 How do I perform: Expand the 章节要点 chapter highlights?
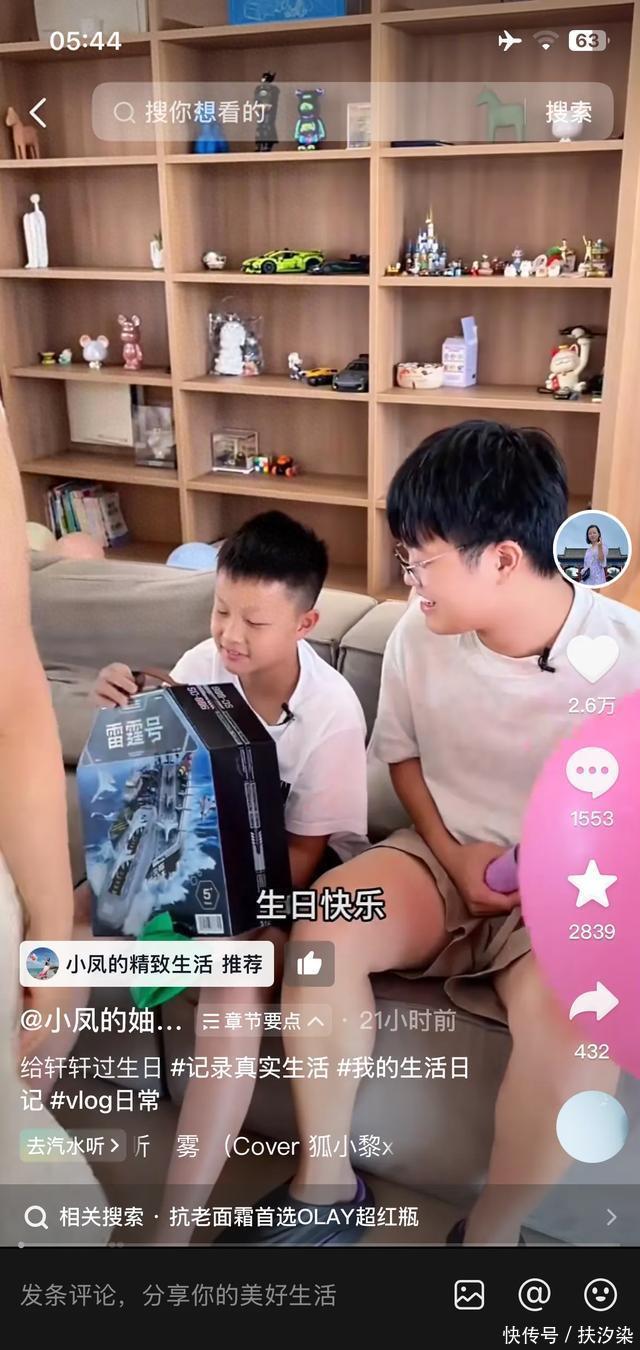coord(264,1021)
